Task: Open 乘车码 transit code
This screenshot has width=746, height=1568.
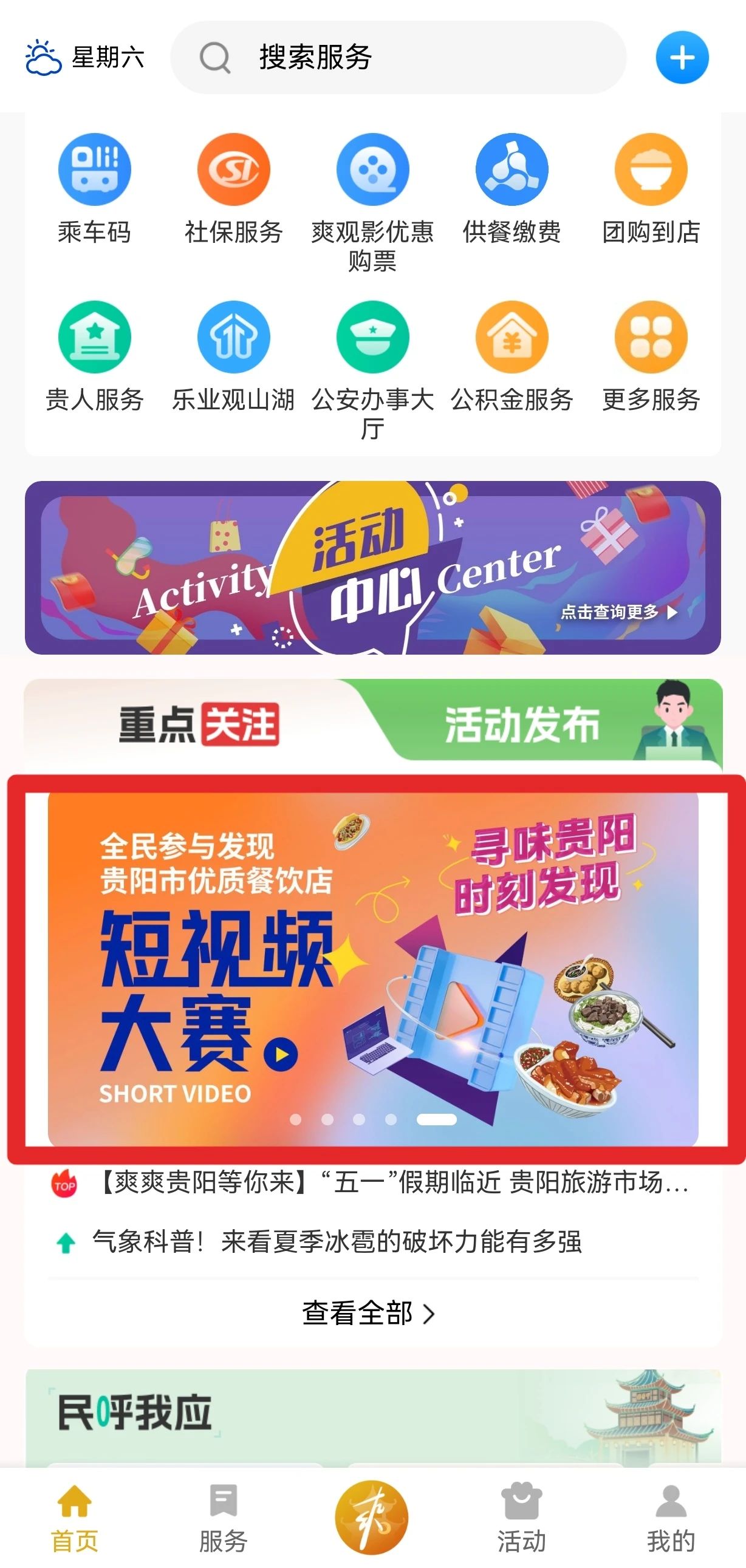Action: (x=94, y=189)
